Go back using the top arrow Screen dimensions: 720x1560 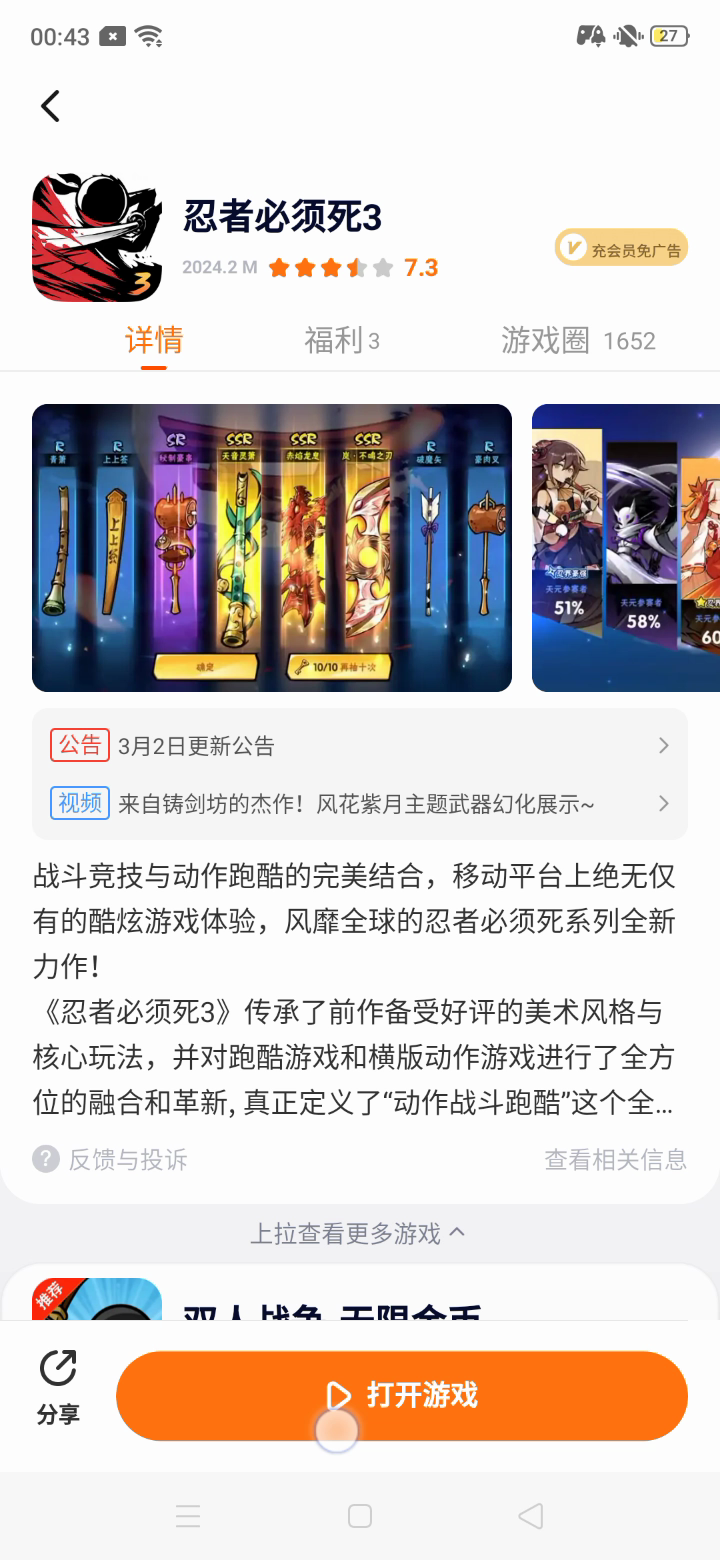[x=50, y=106]
